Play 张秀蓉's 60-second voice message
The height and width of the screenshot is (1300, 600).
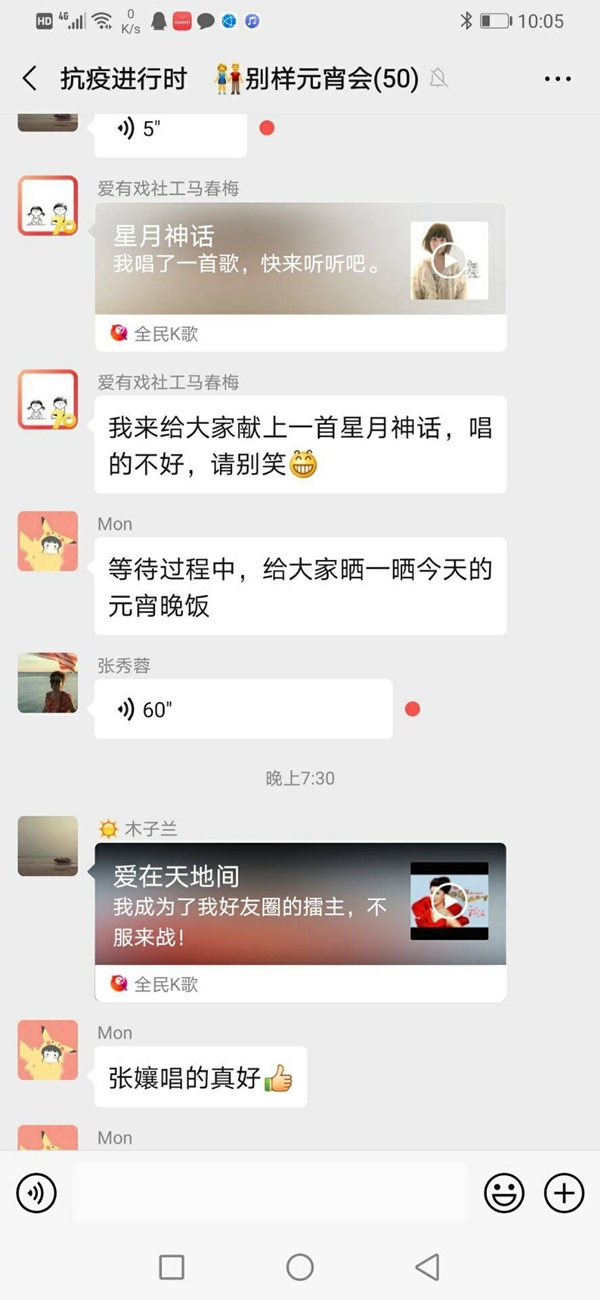click(243, 709)
